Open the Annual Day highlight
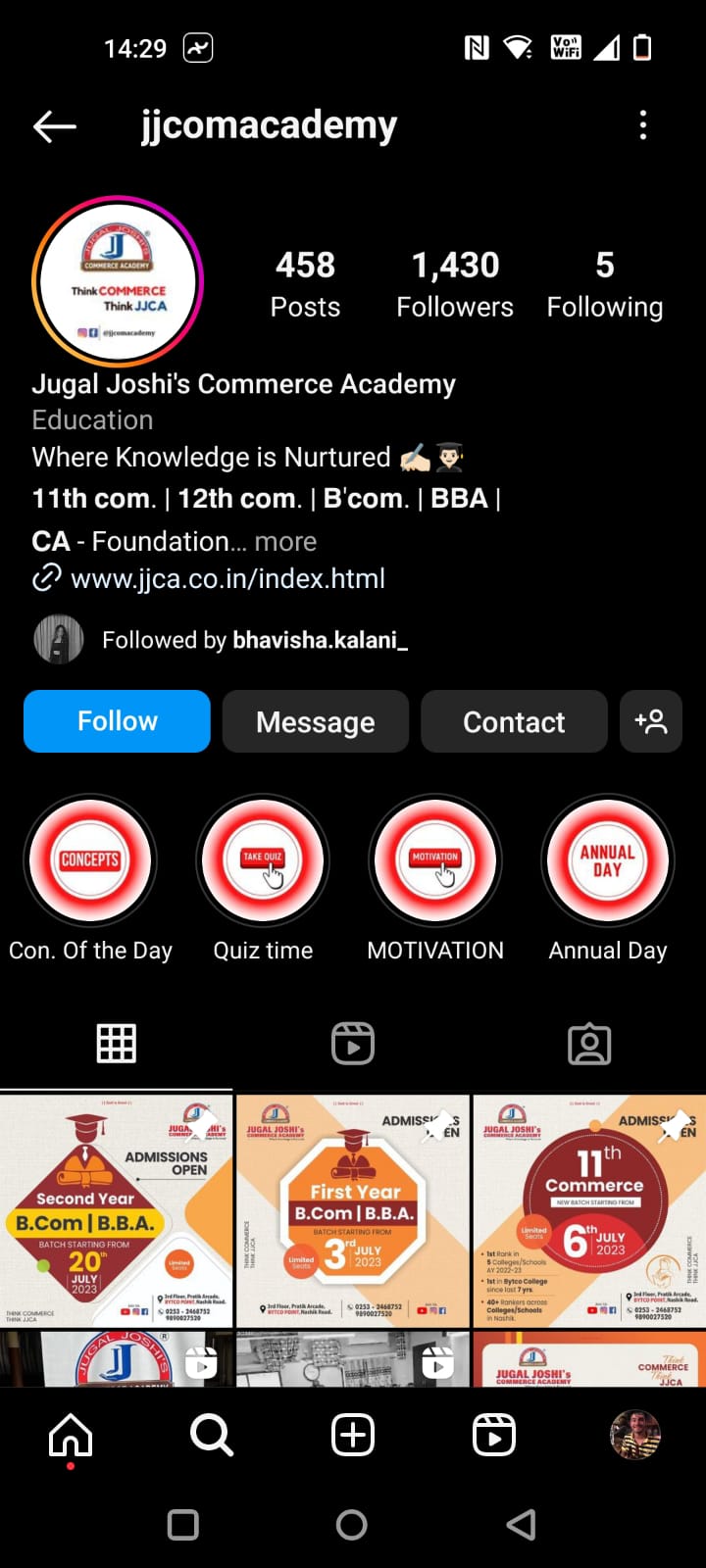 608,860
